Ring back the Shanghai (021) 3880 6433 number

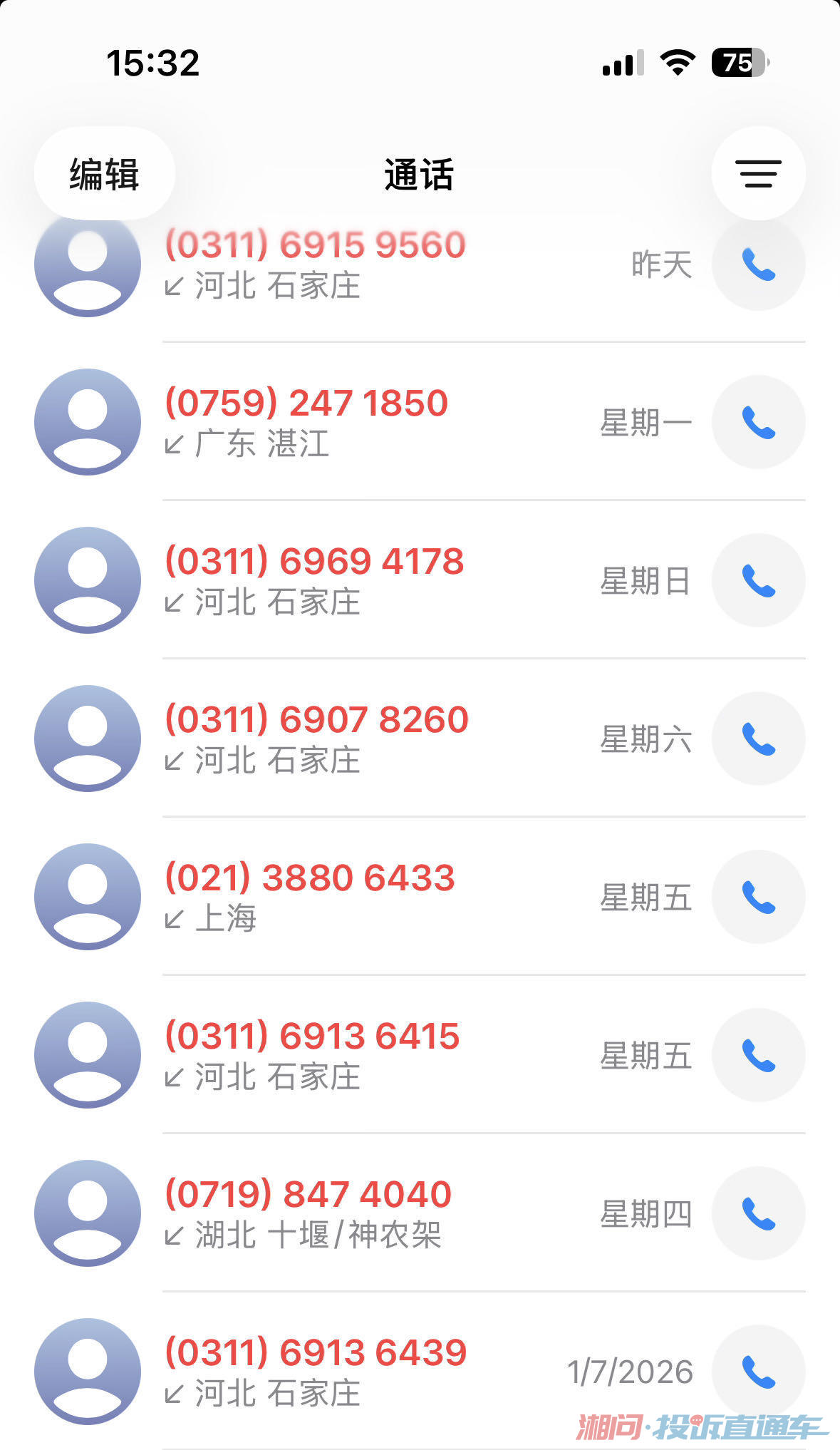click(759, 898)
